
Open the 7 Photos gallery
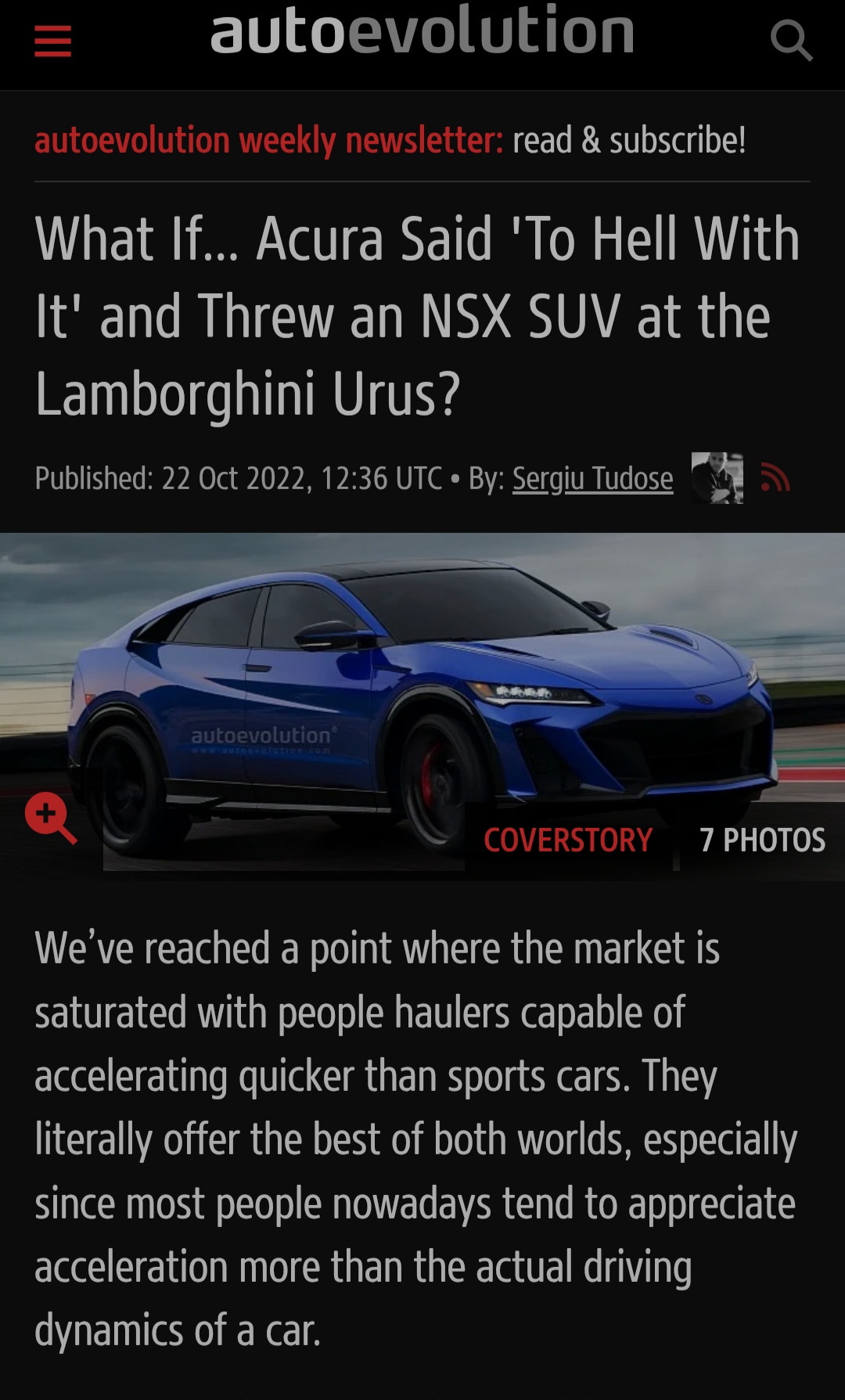(762, 840)
